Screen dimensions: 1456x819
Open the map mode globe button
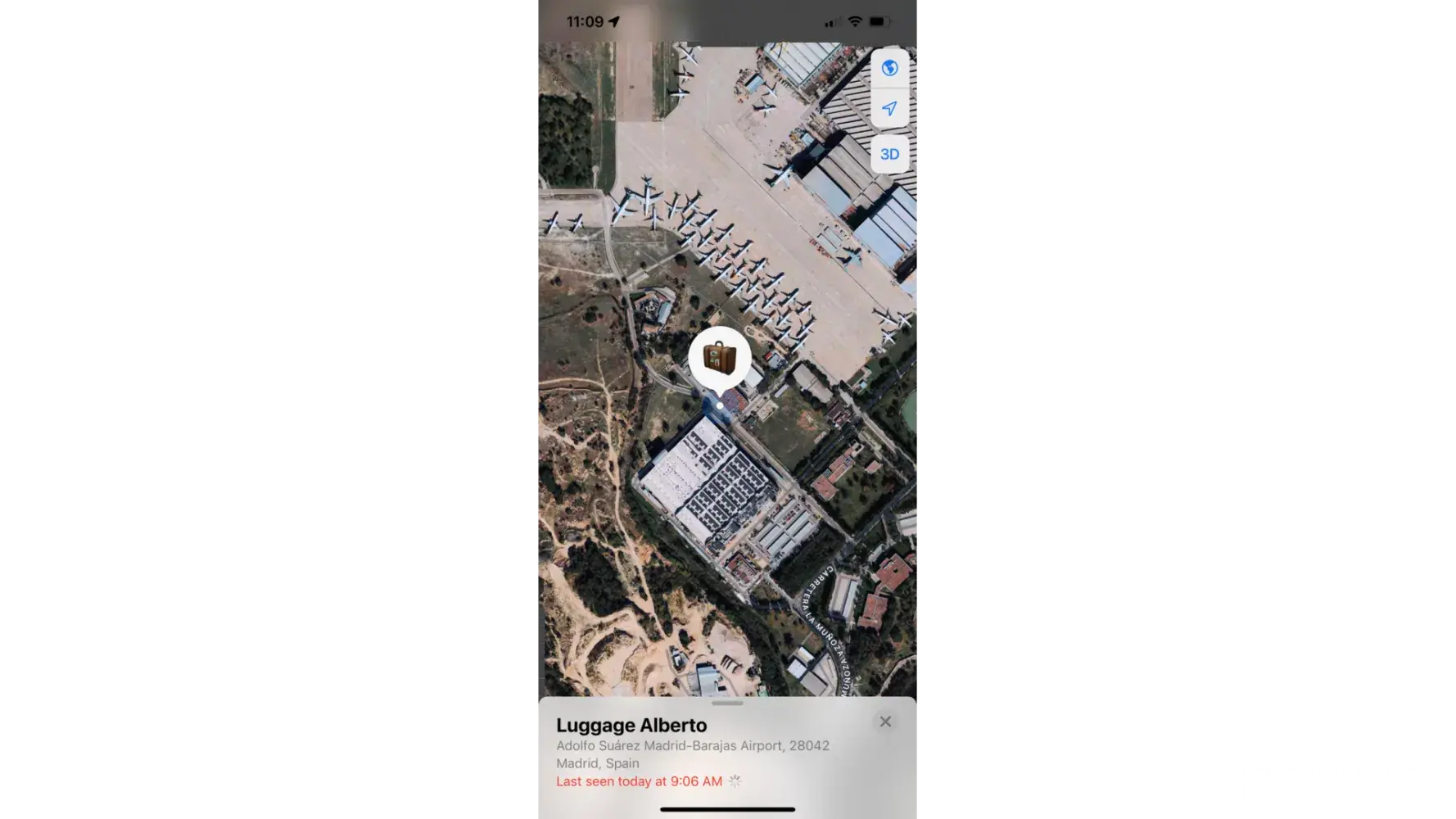click(889, 68)
